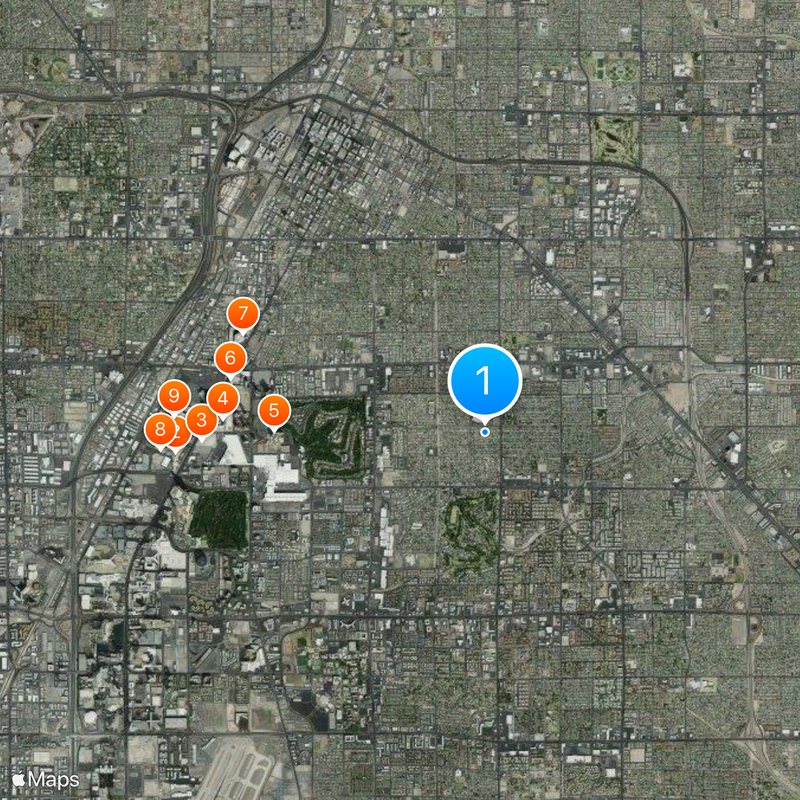Open map pin number 9

click(x=174, y=397)
